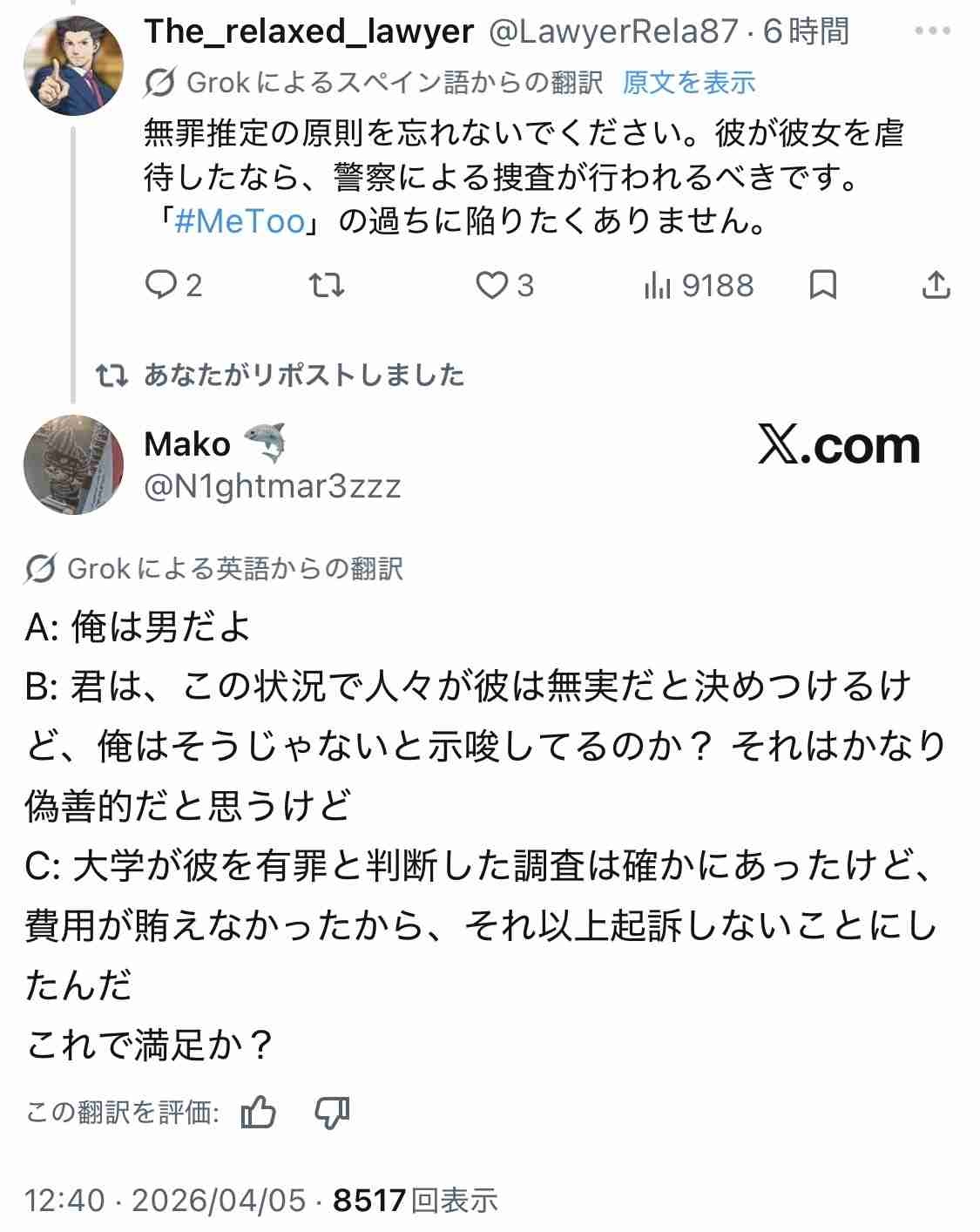Open The_relaxed_lawyer's profile picture

73,65
